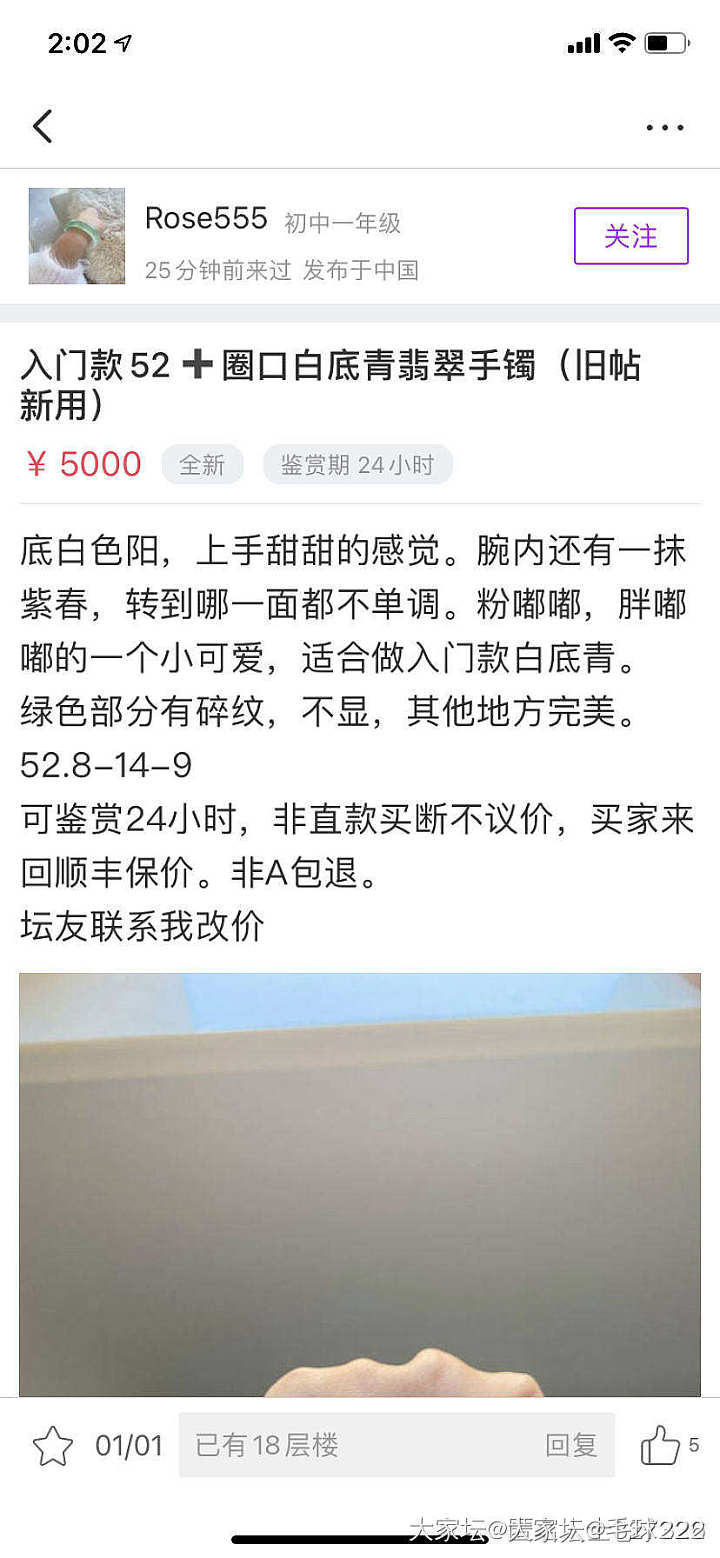Favorite this post with the star icon
Viewport: 720px width, 1558px height.
click(53, 1445)
